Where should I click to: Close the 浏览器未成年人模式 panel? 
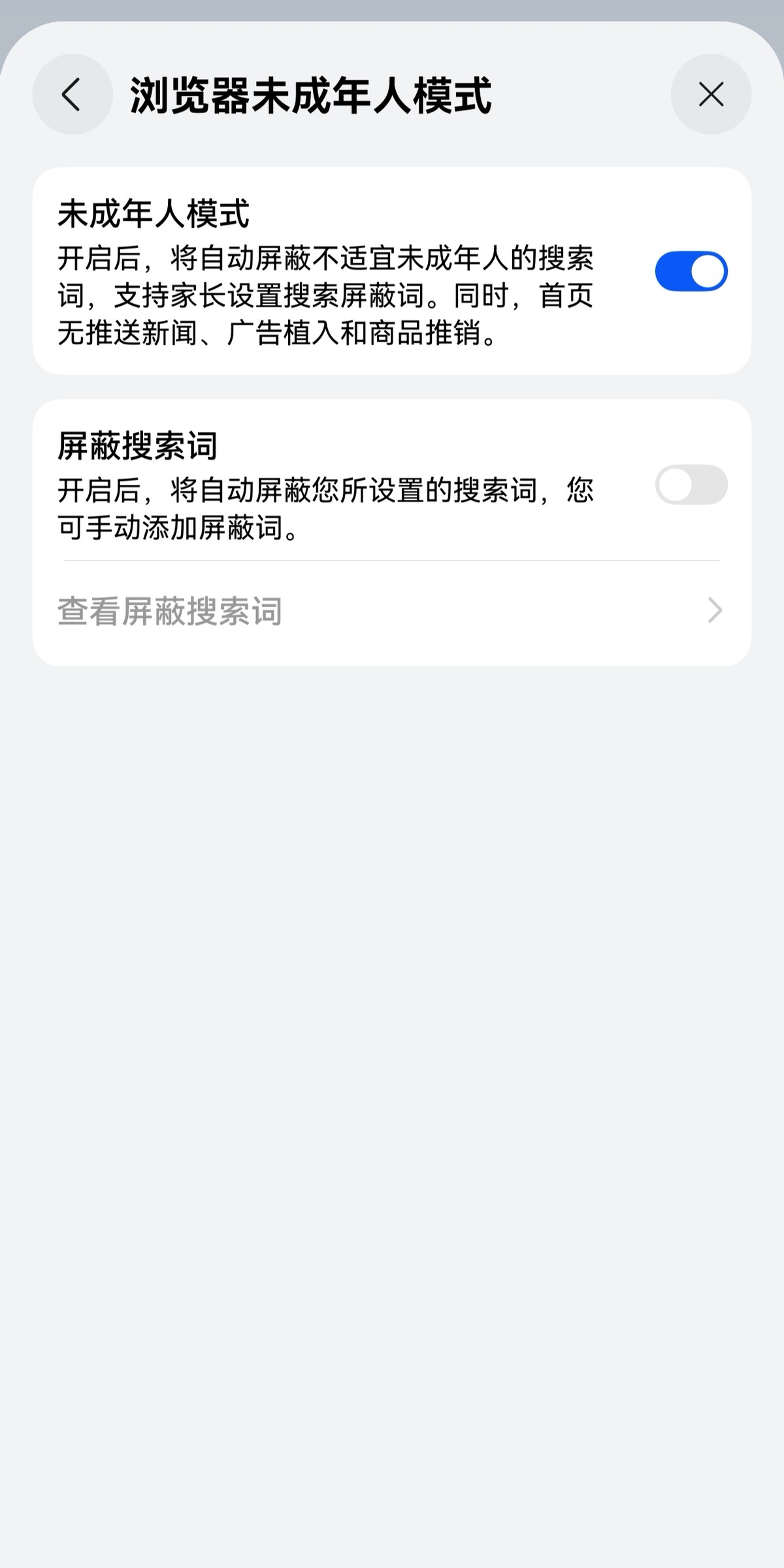(711, 95)
